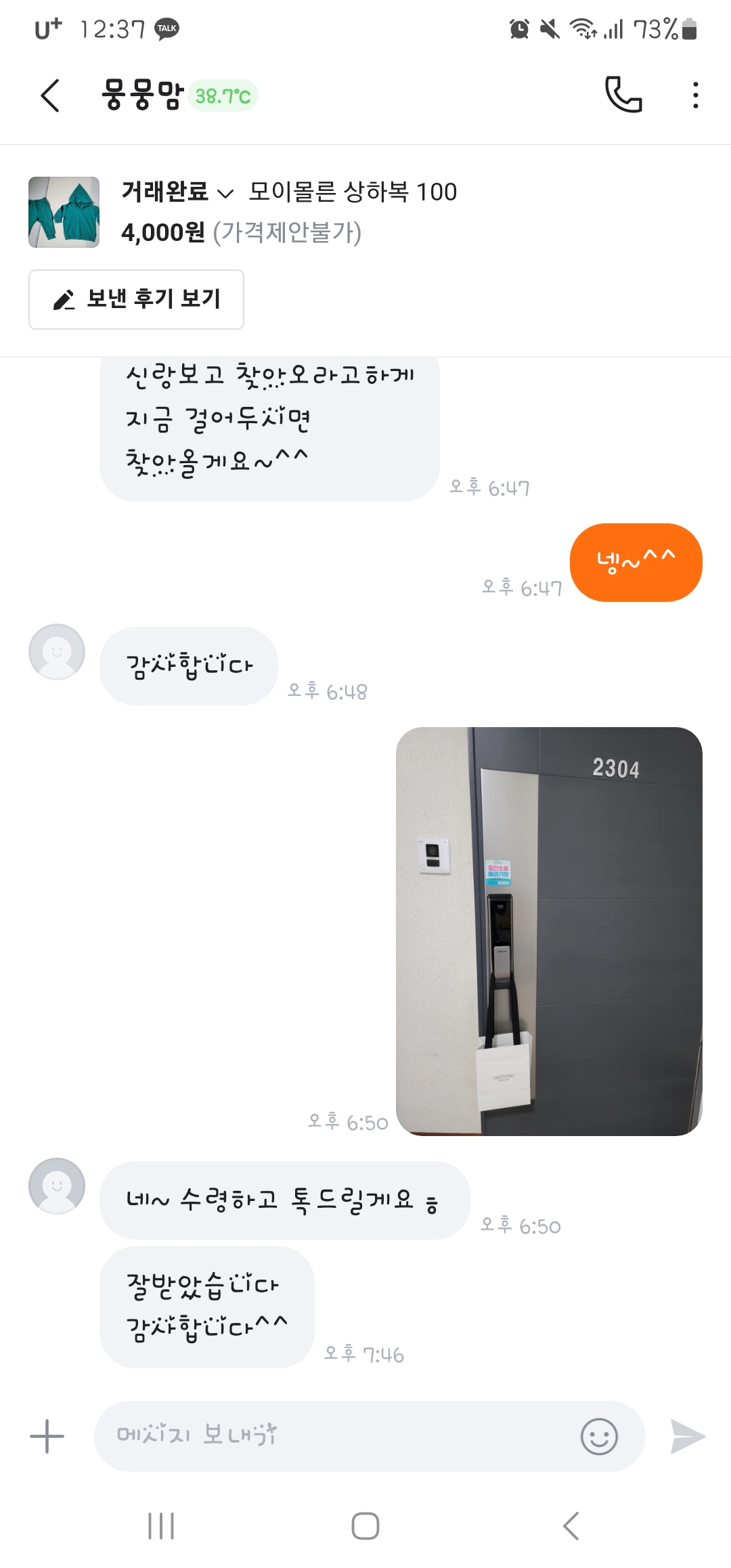Tap 보낸 후기 보기 button
This screenshot has width=731, height=1568.
(x=136, y=299)
